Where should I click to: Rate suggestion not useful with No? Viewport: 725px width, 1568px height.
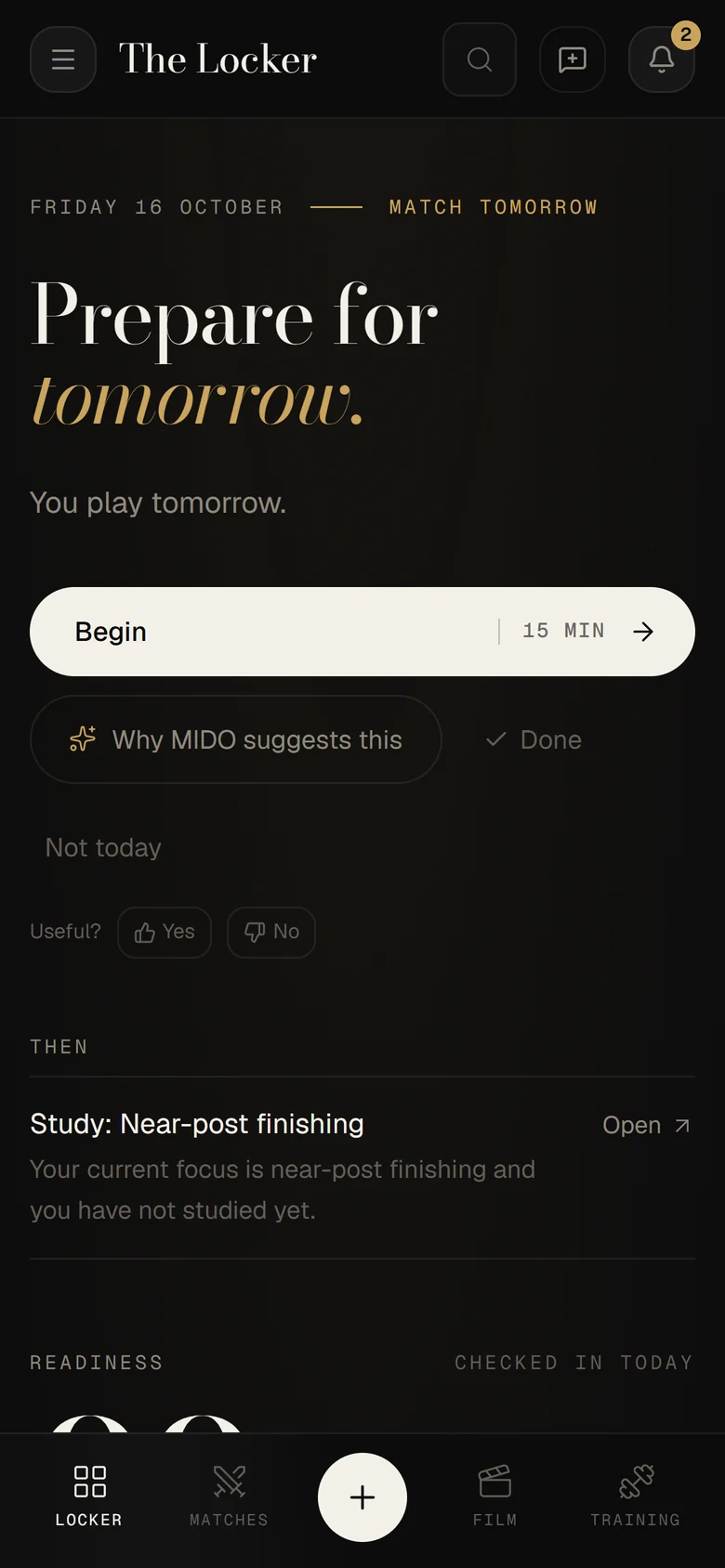click(271, 932)
